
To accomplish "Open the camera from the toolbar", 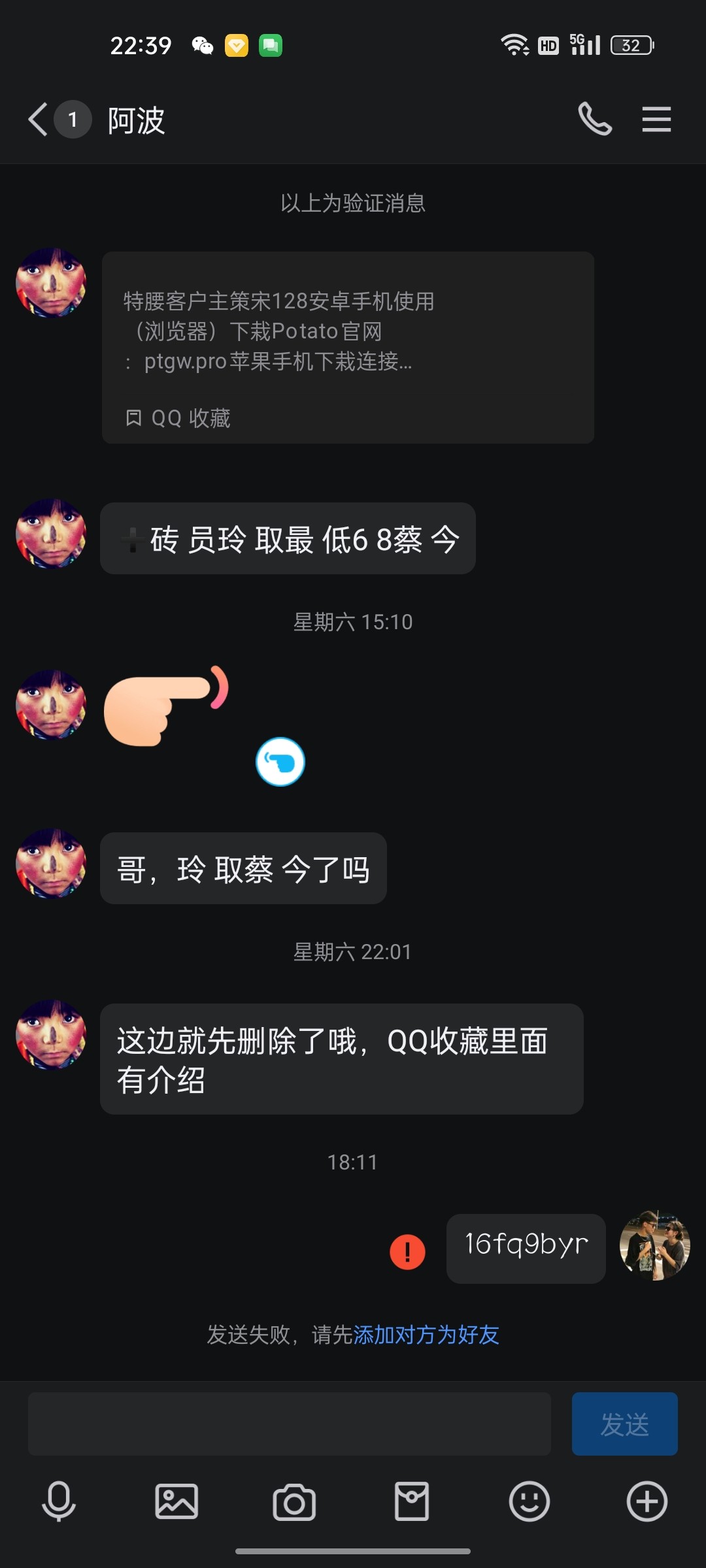I will point(294,1503).
